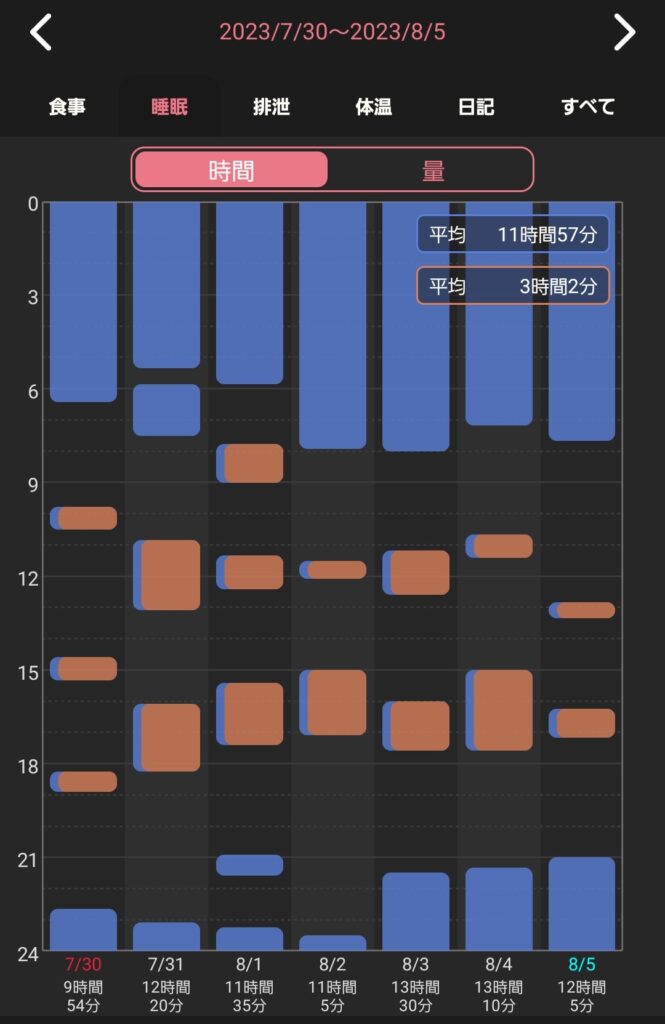
Task: Open the 日記 tab
Action: (476, 107)
